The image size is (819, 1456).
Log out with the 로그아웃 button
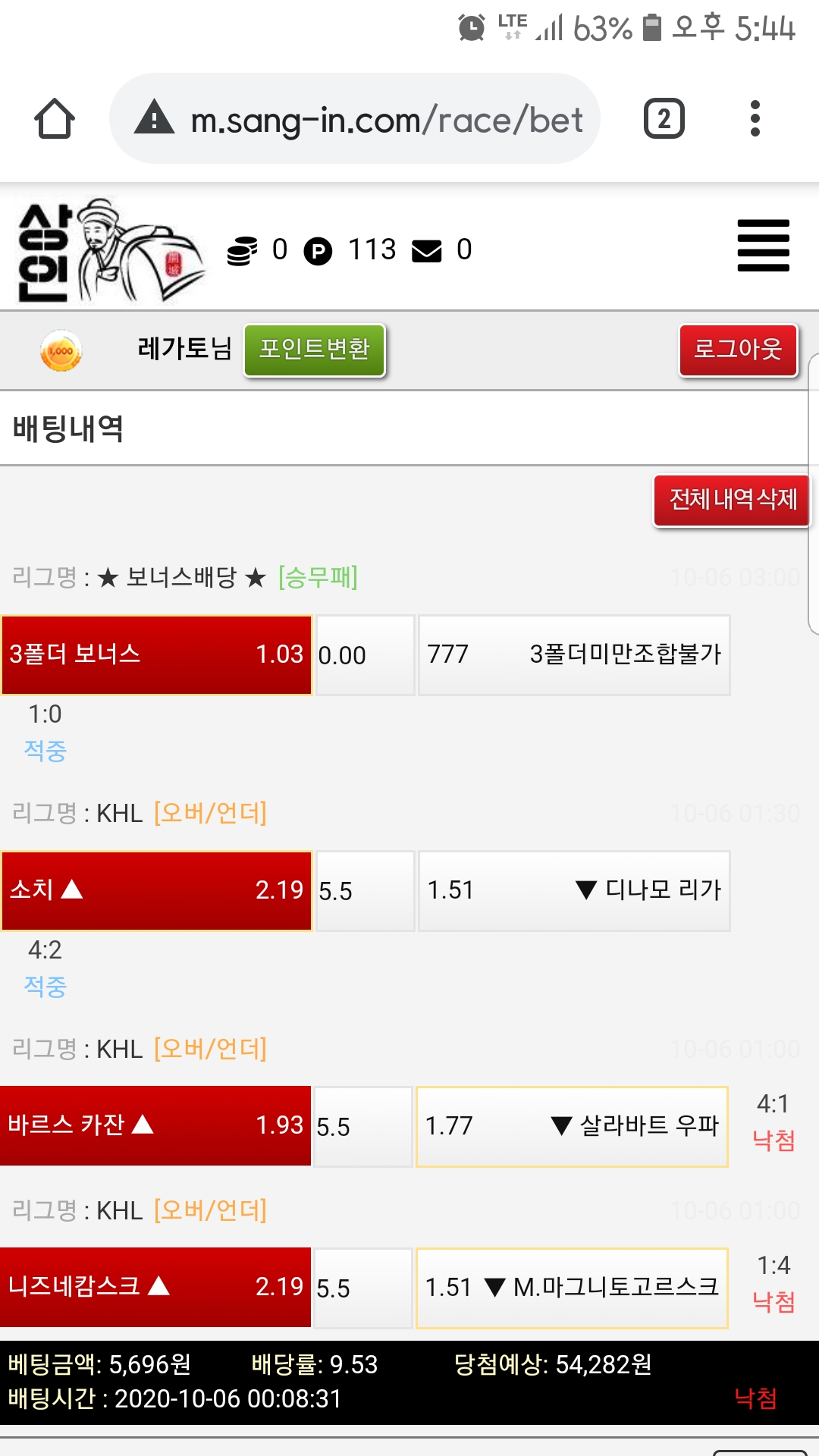738,350
